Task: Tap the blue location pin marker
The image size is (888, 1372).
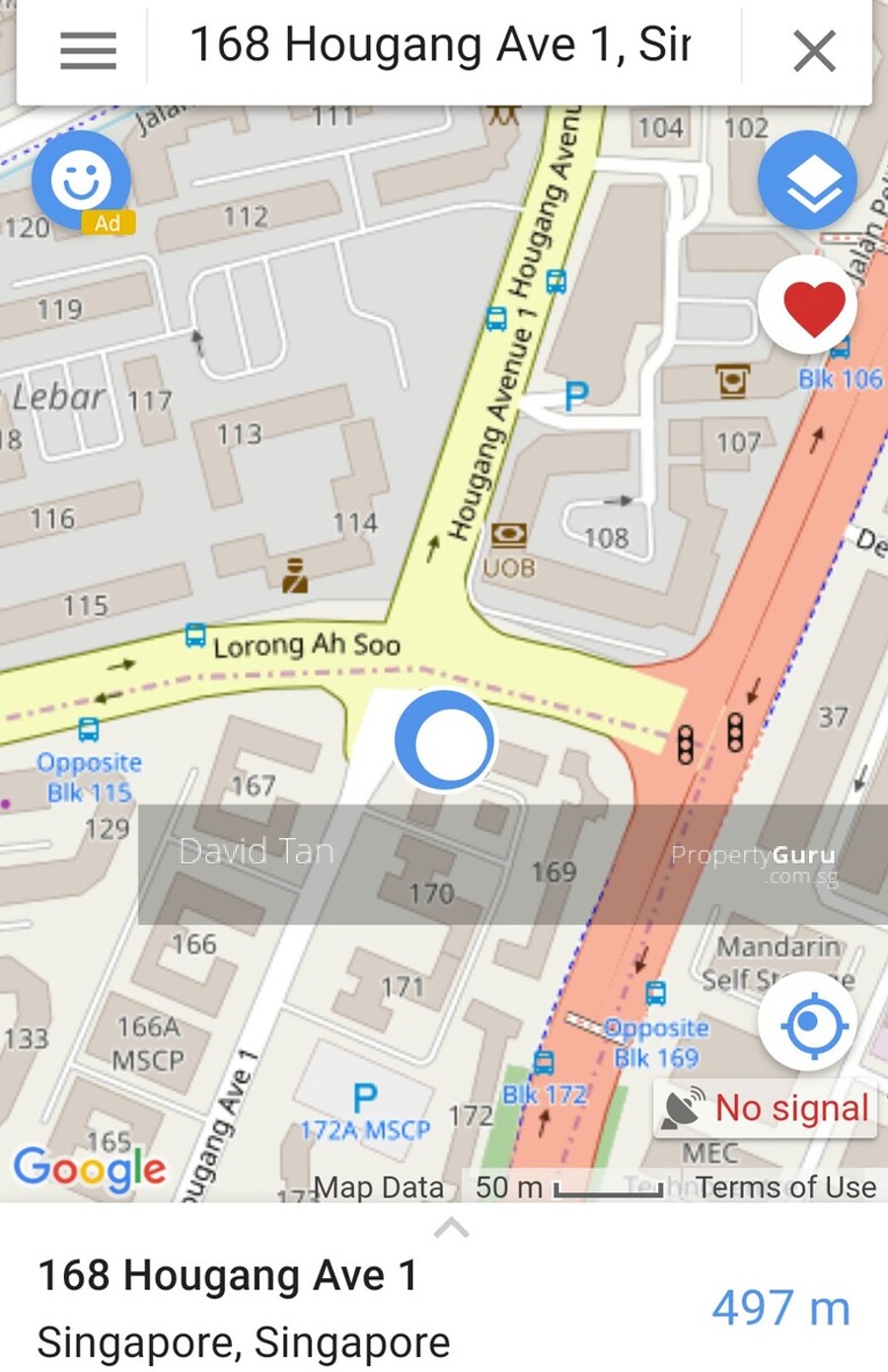Action: coord(444,740)
